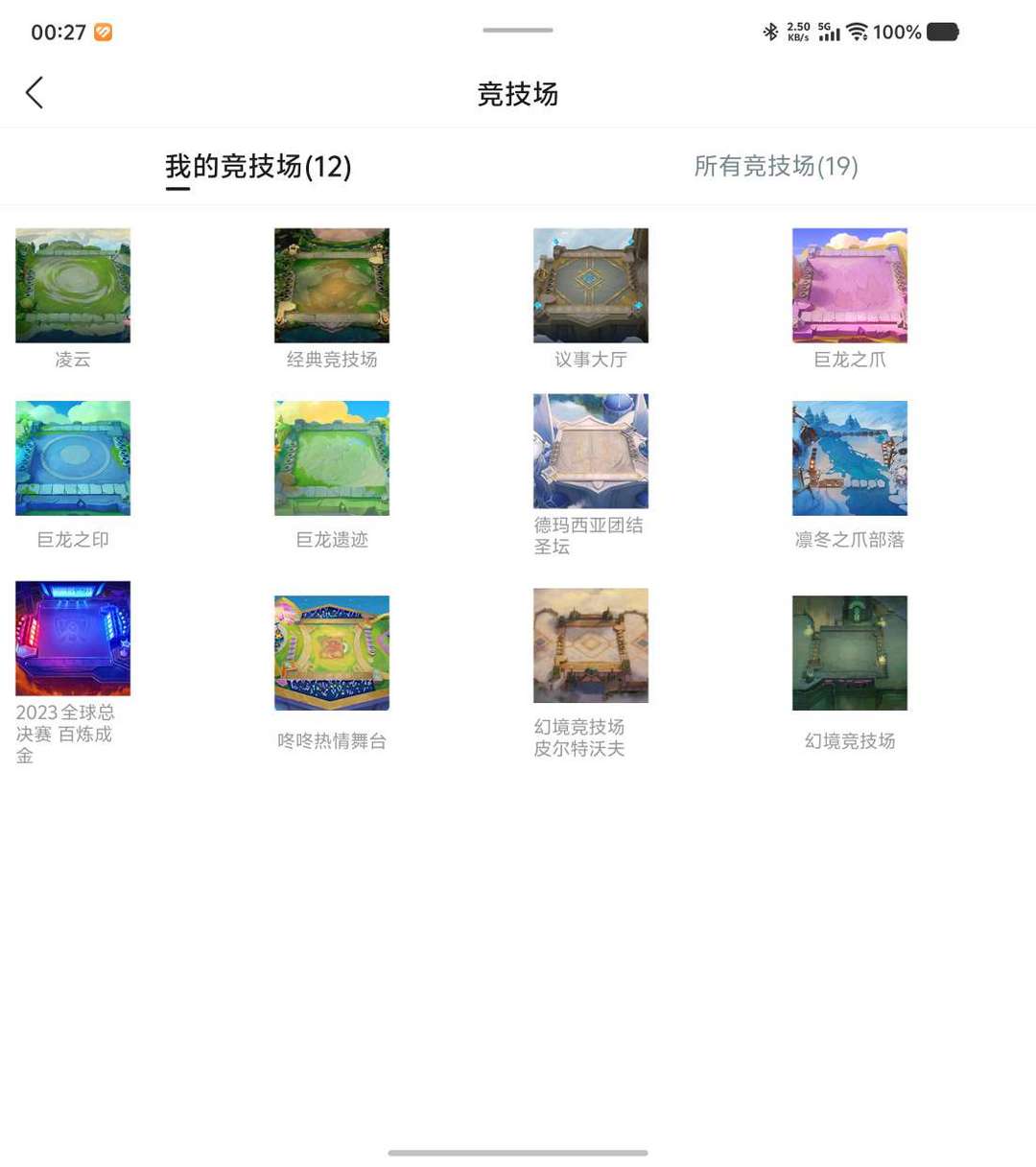Select the 咚咚热情舞台 arena

pyautogui.click(x=332, y=653)
